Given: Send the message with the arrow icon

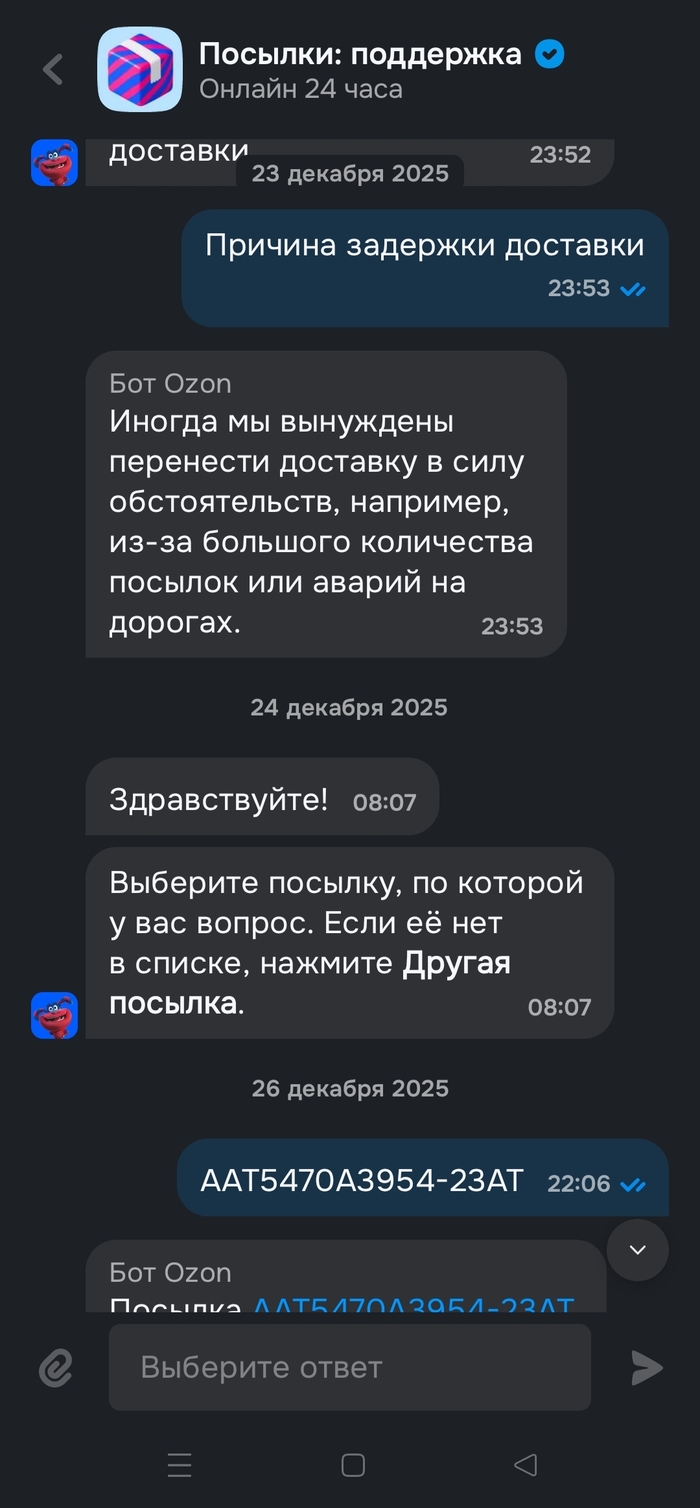Looking at the screenshot, I should click(x=647, y=1367).
